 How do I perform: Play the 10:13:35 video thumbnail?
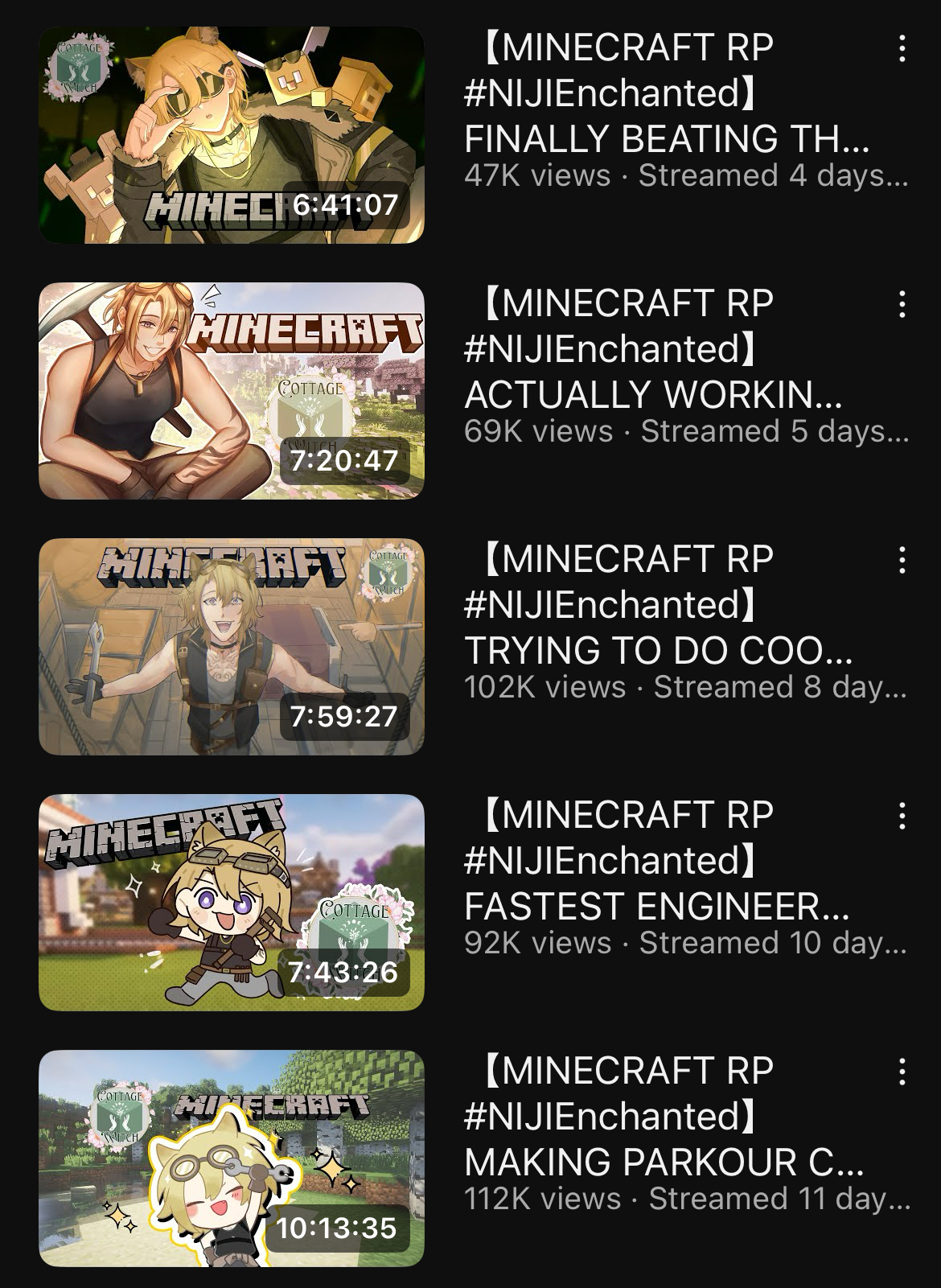click(x=232, y=1158)
